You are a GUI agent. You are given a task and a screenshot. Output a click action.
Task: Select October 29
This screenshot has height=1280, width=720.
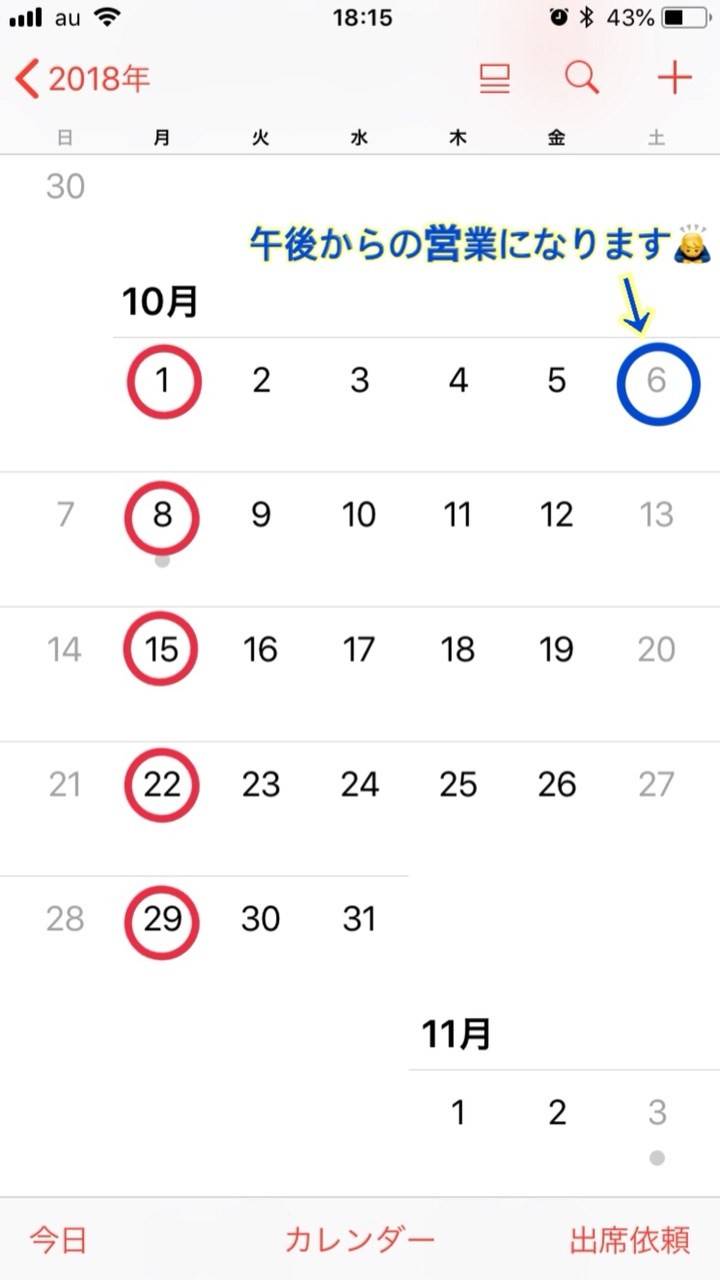(163, 919)
